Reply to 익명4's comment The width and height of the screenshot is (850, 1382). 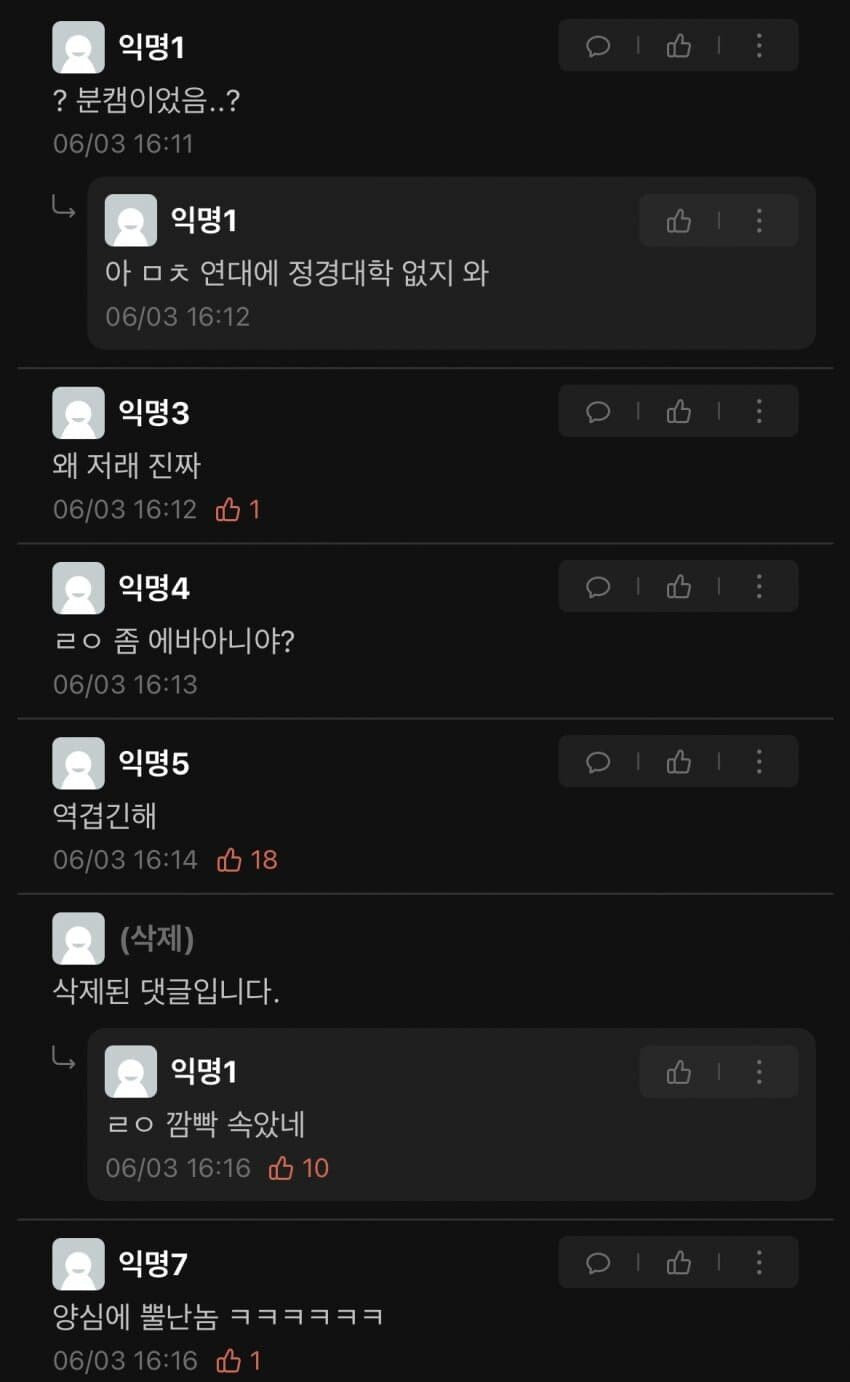click(x=598, y=586)
